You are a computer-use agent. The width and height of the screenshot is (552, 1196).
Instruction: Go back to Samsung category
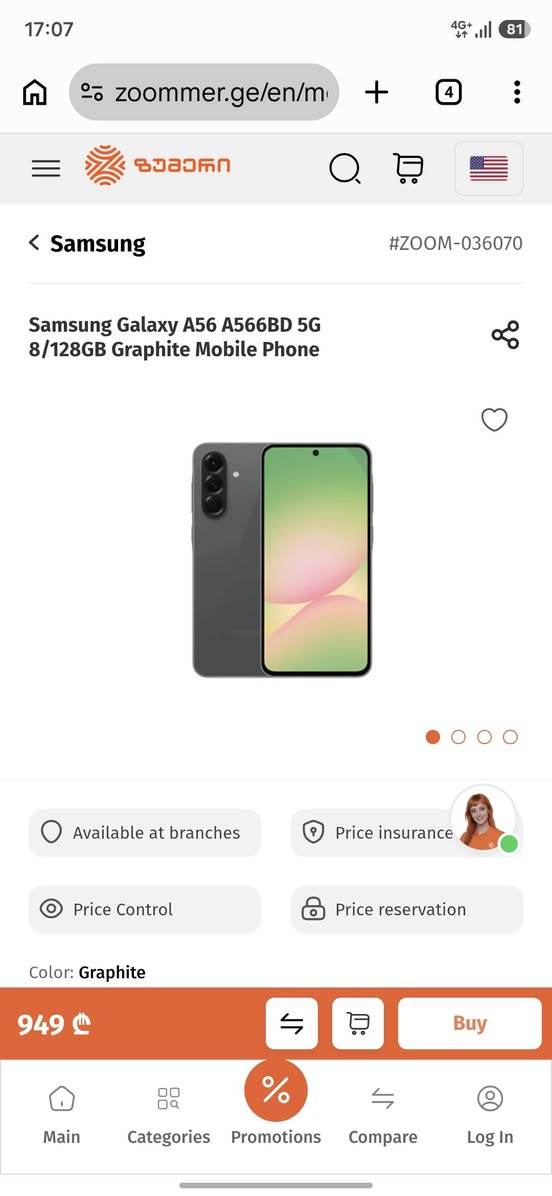(x=86, y=244)
